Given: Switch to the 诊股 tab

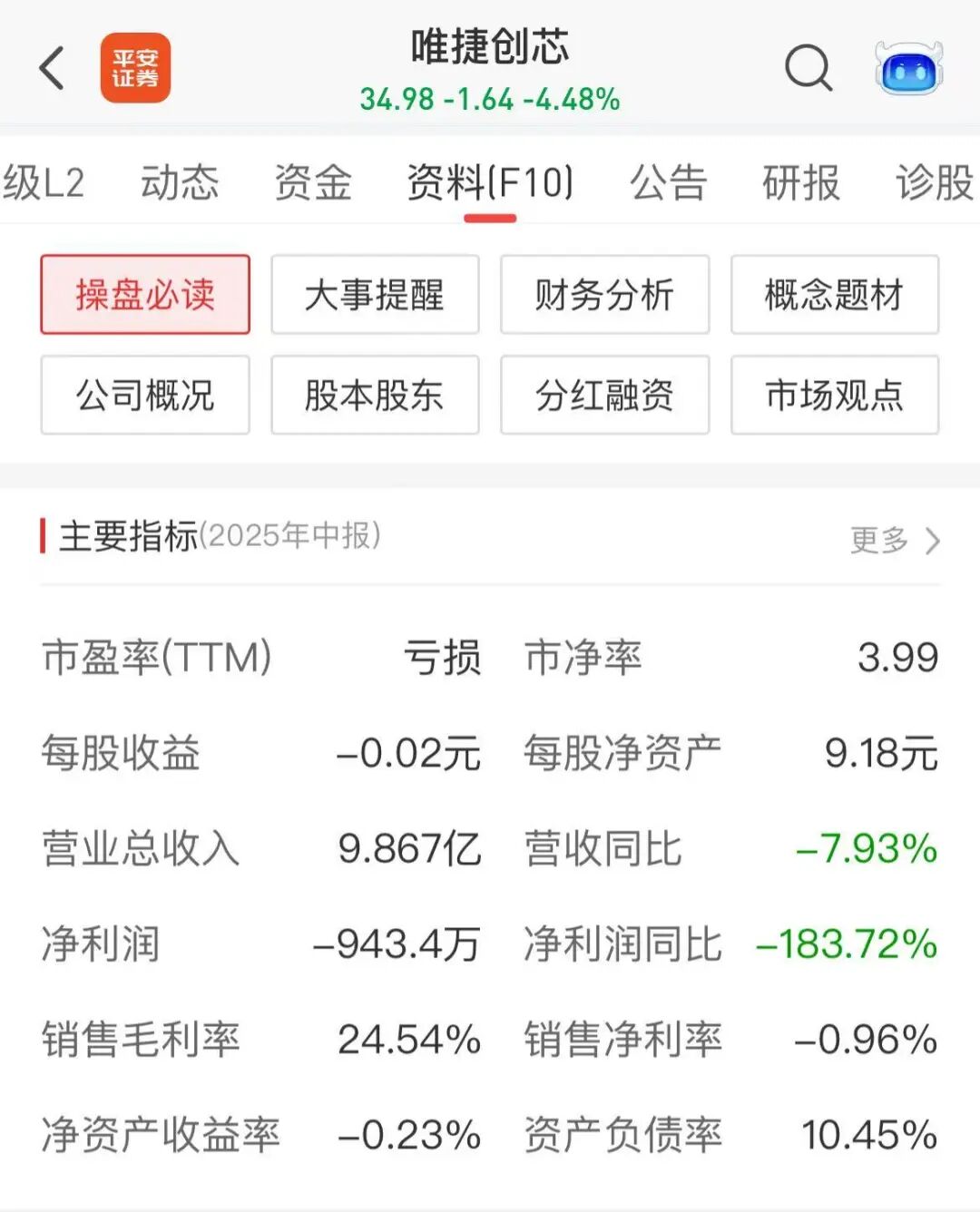Looking at the screenshot, I should (935, 182).
